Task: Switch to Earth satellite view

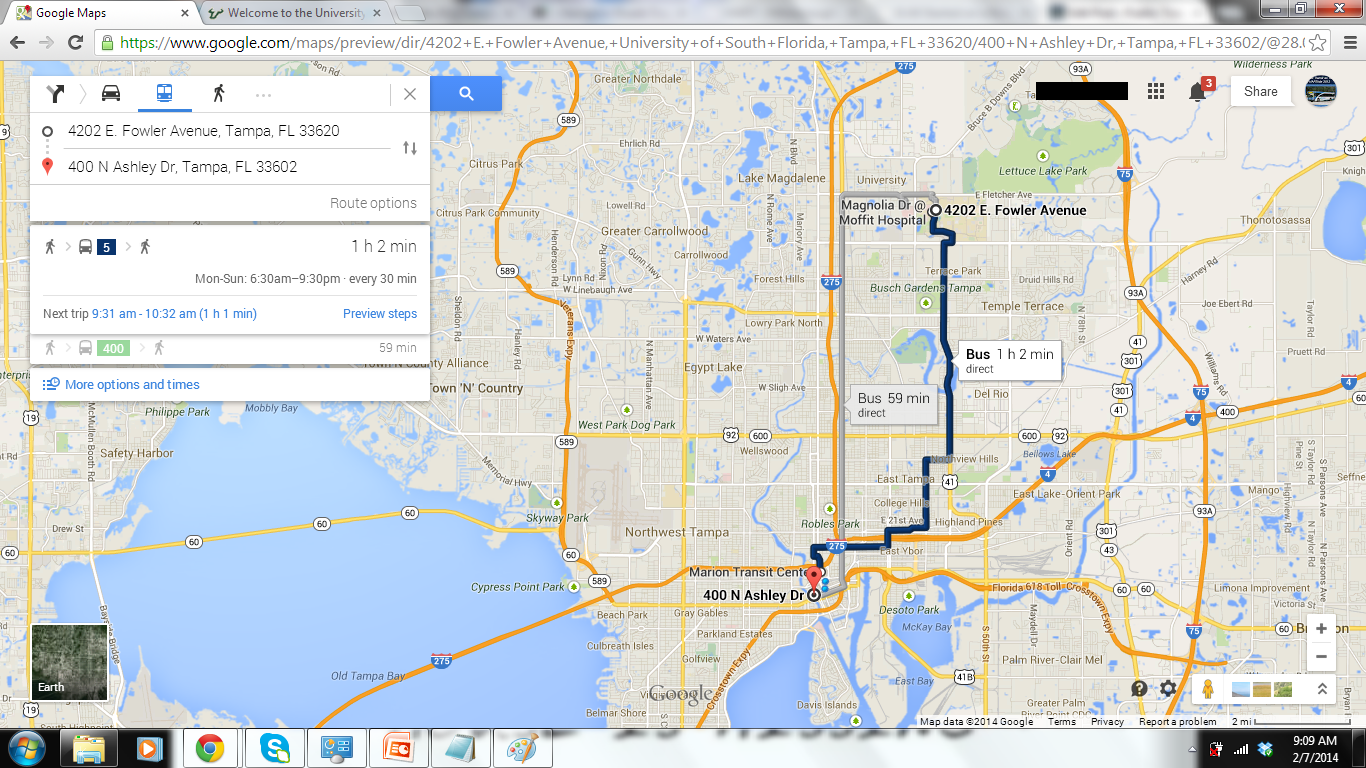Action: pos(69,661)
